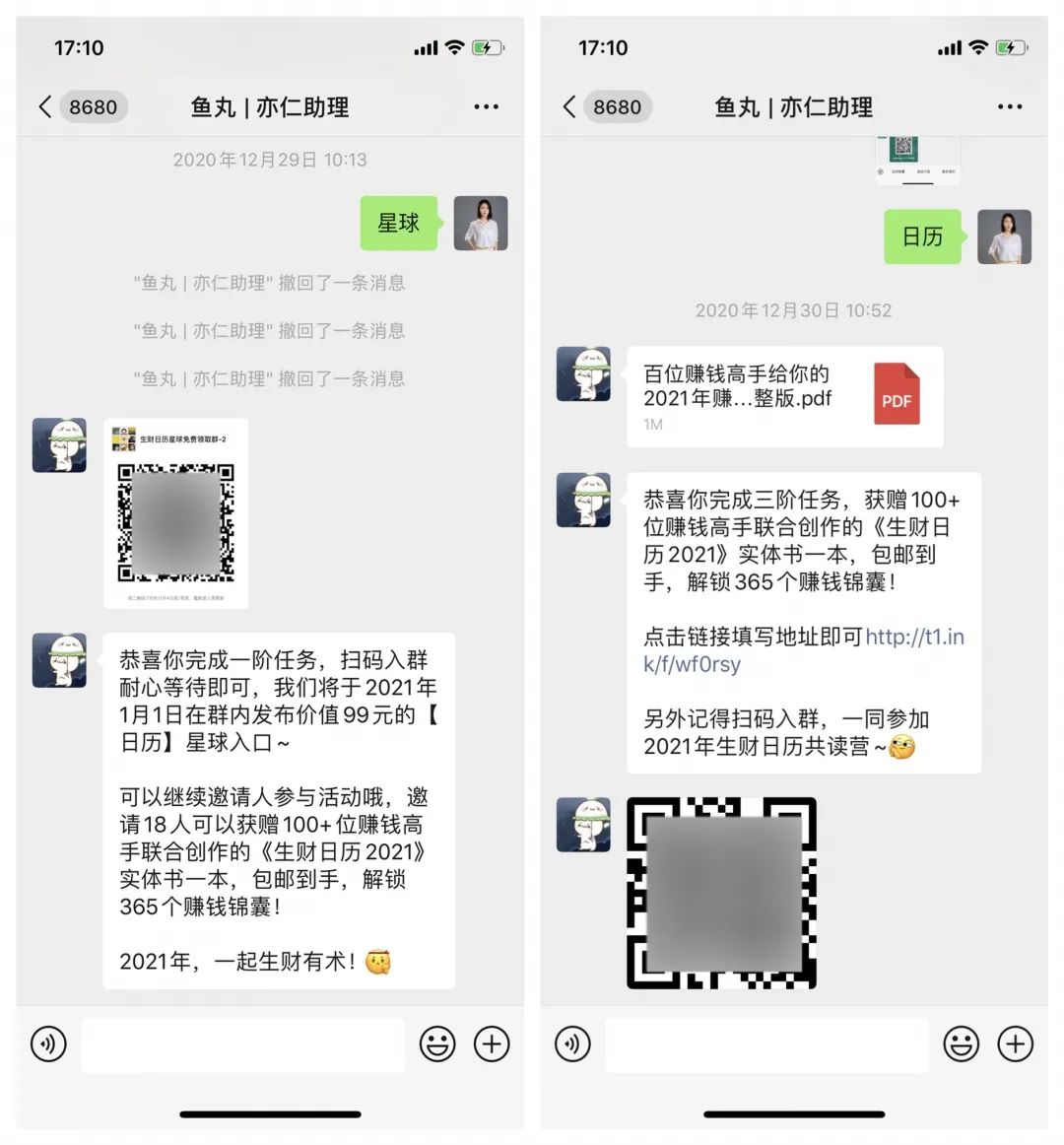
Task: Tap the plus attachment icon in right chat
Action: (1016, 1044)
